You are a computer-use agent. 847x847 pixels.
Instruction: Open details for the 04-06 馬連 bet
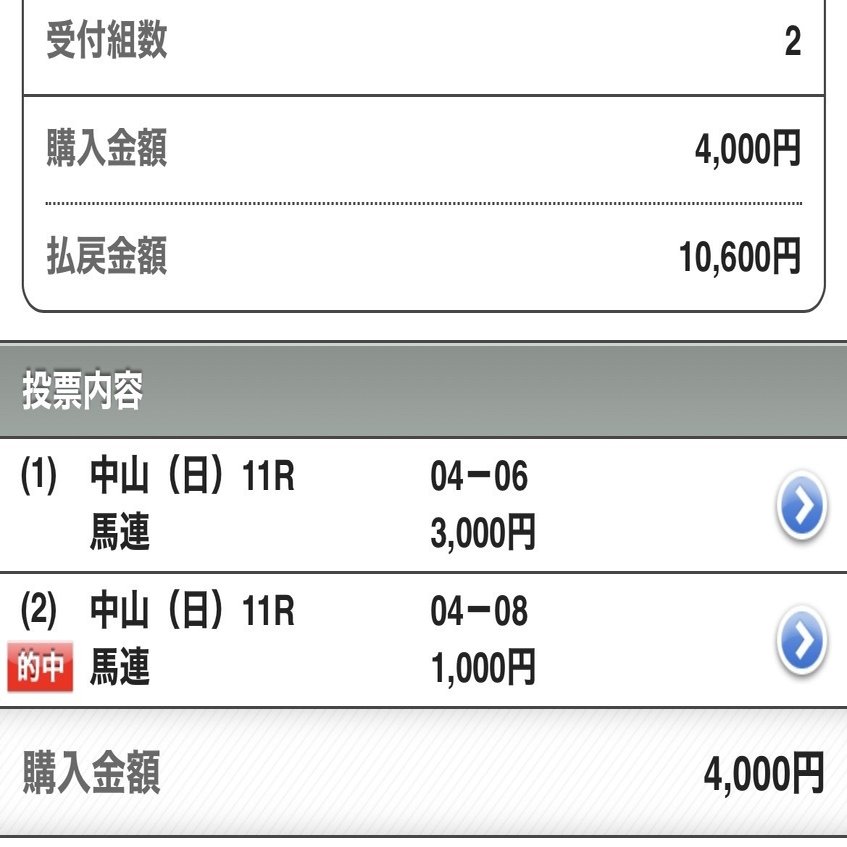click(800, 508)
